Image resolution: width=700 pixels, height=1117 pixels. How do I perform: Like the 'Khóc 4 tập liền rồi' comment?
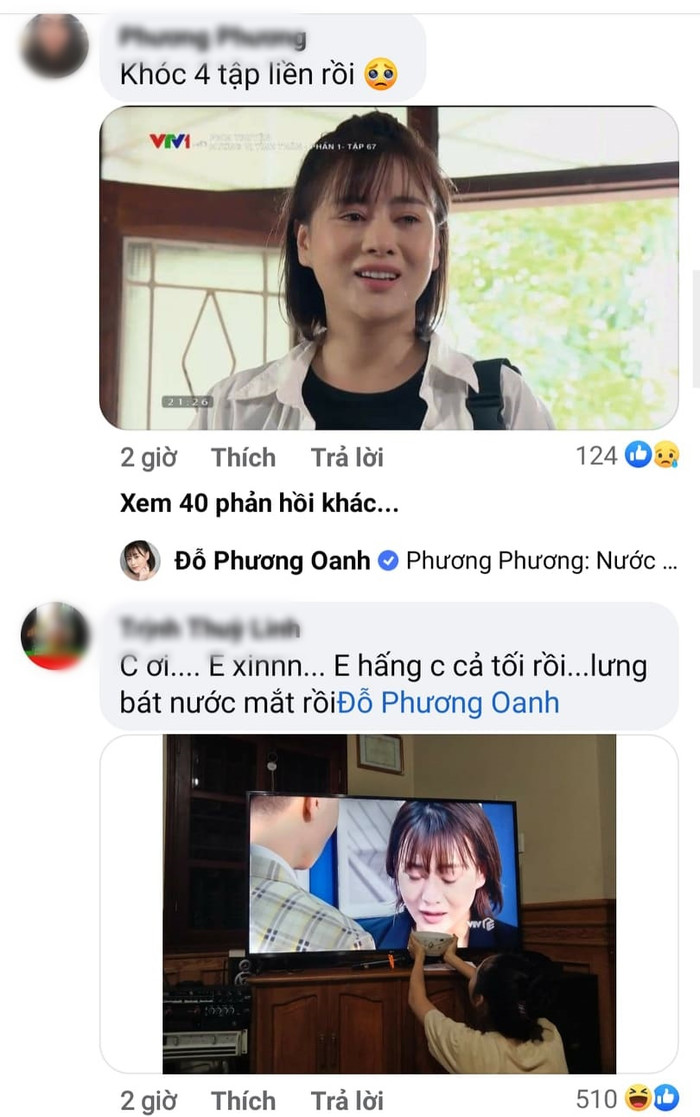pos(243,458)
